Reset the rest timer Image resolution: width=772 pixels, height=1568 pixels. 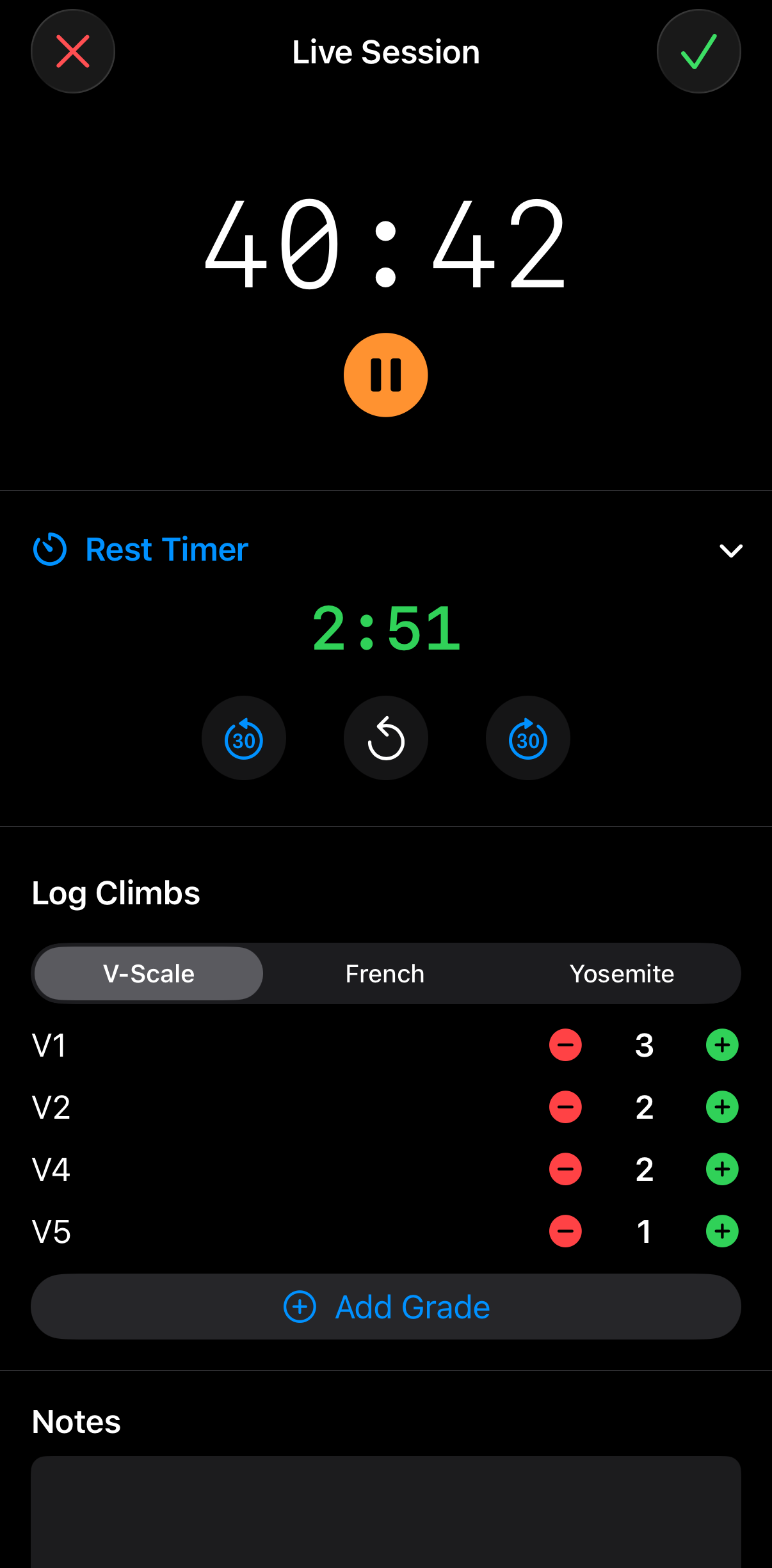point(385,737)
